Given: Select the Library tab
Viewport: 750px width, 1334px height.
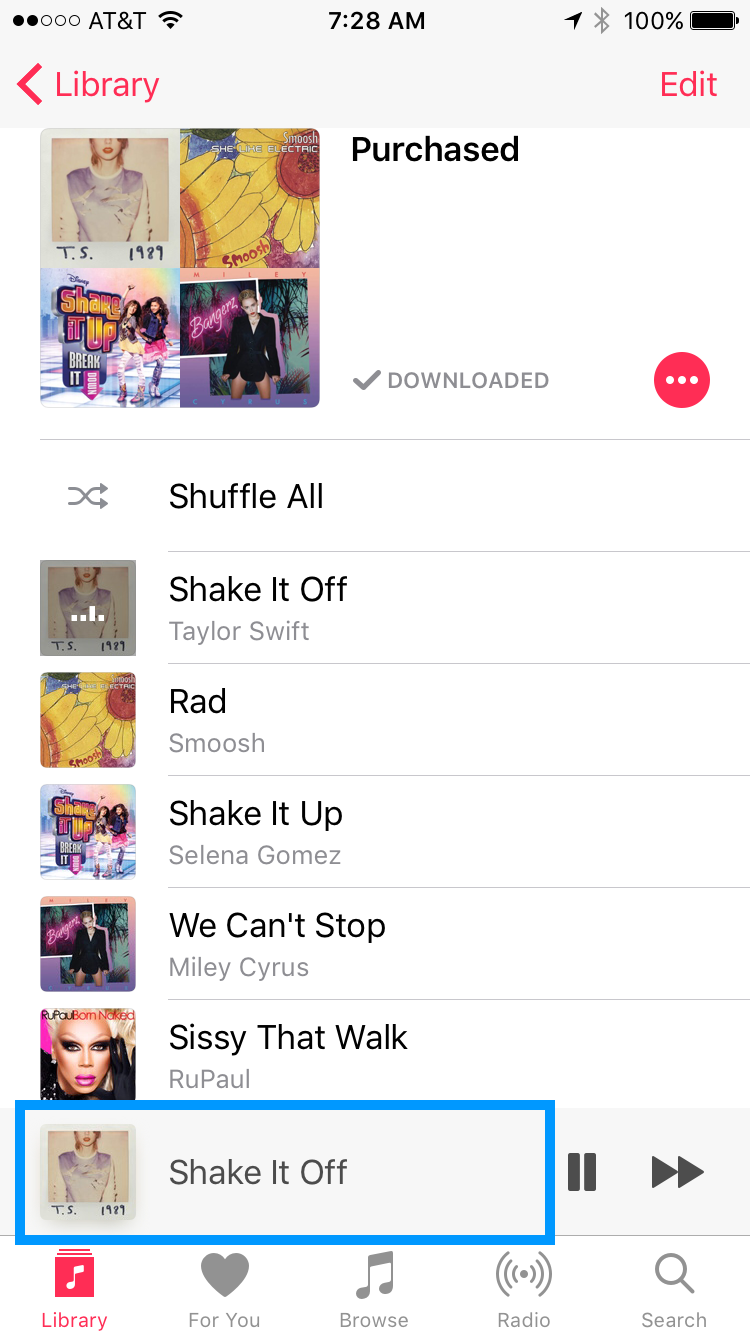Looking at the screenshot, I should [74, 1290].
